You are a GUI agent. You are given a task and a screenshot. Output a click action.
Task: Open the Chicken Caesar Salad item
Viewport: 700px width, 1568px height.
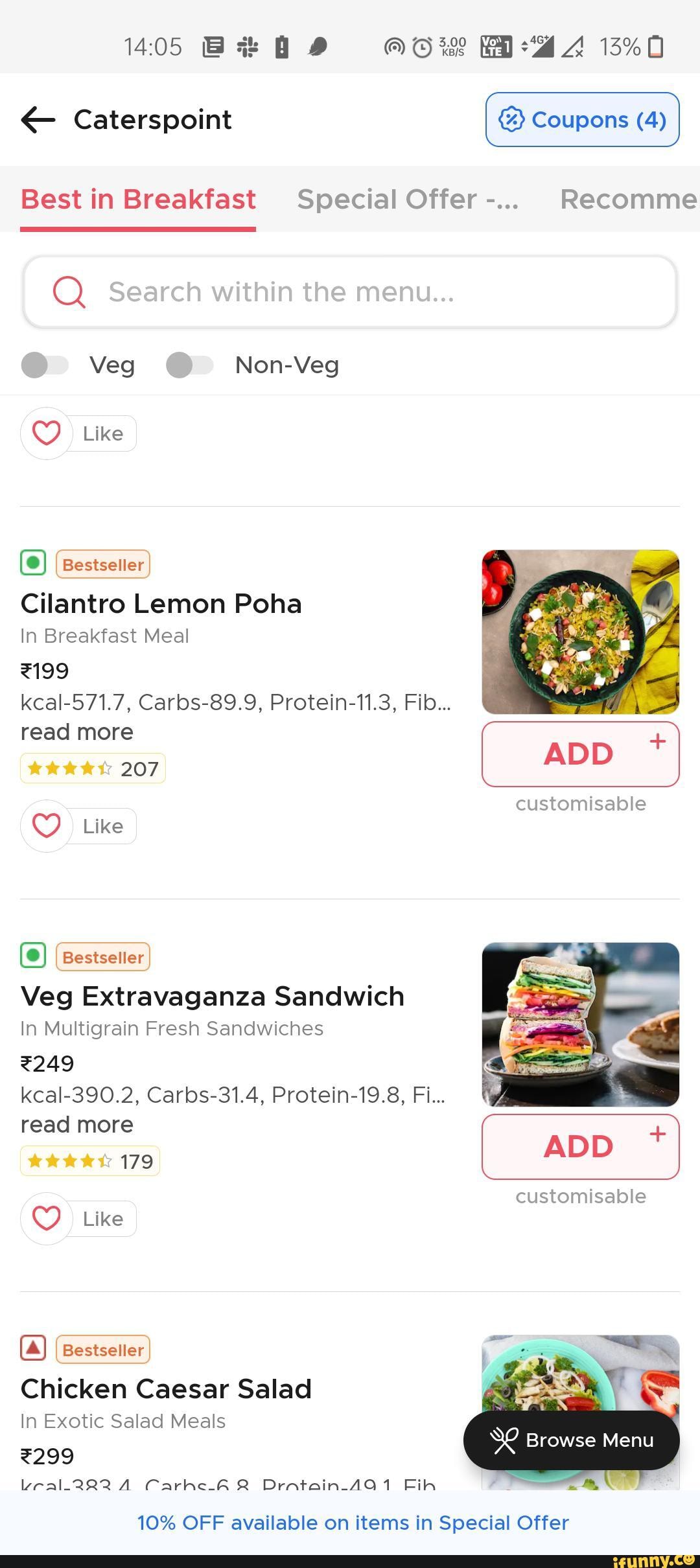point(166,1389)
